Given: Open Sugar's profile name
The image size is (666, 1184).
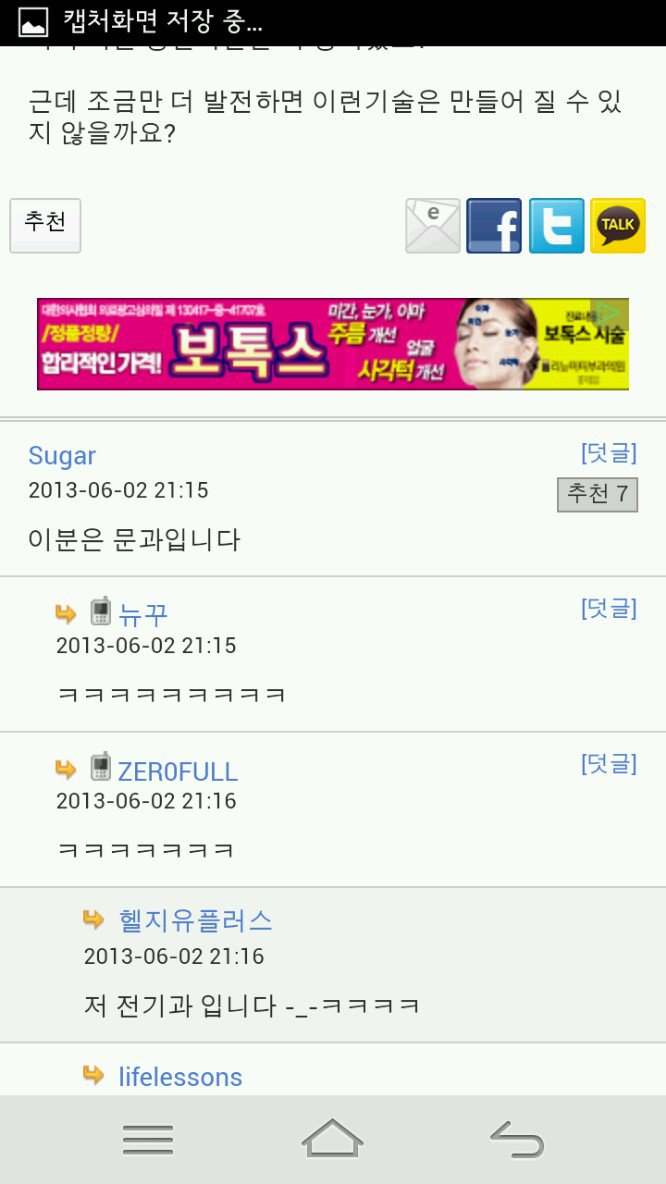Looking at the screenshot, I should [62, 456].
